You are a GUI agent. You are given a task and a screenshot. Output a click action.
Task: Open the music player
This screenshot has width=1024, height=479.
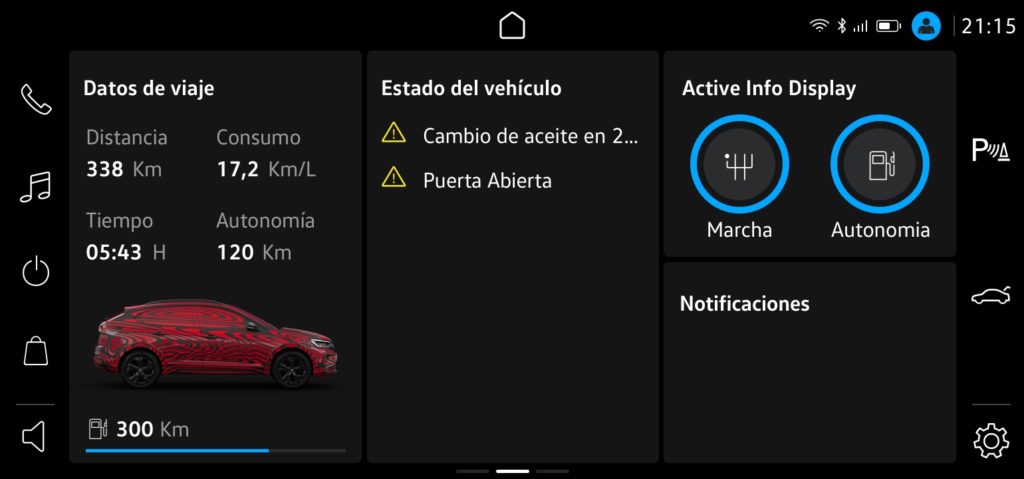tap(36, 186)
